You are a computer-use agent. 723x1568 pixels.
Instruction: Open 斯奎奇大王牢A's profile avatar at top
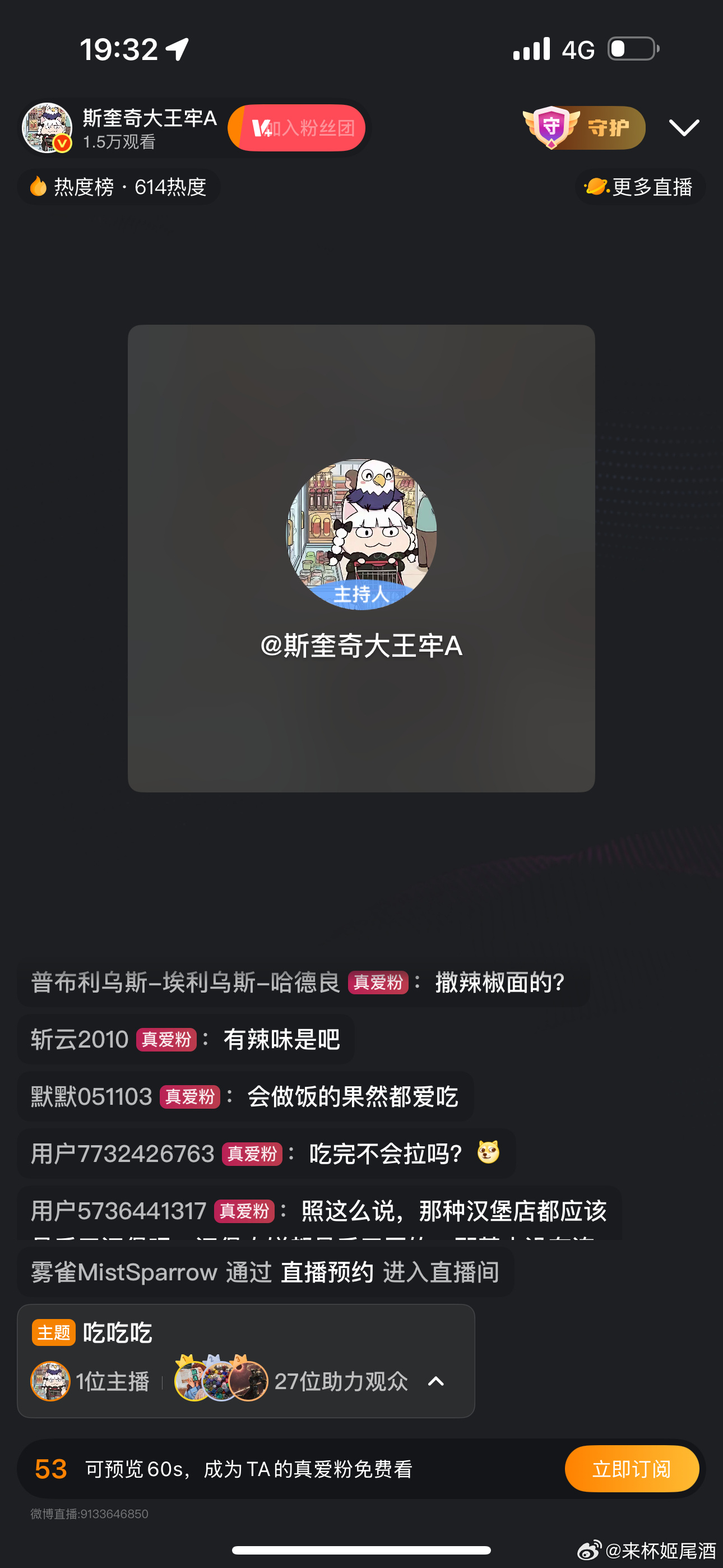point(47,128)
